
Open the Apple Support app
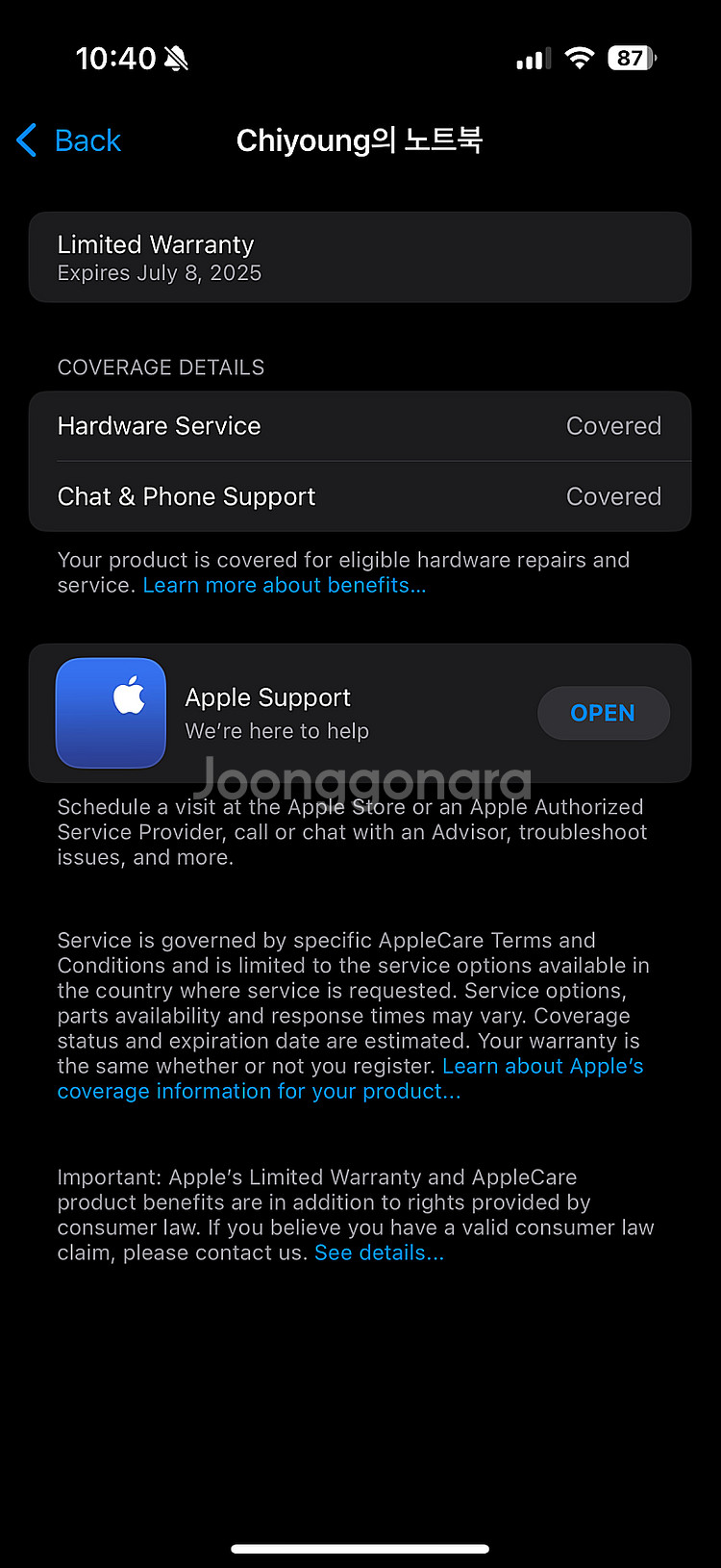603,713
